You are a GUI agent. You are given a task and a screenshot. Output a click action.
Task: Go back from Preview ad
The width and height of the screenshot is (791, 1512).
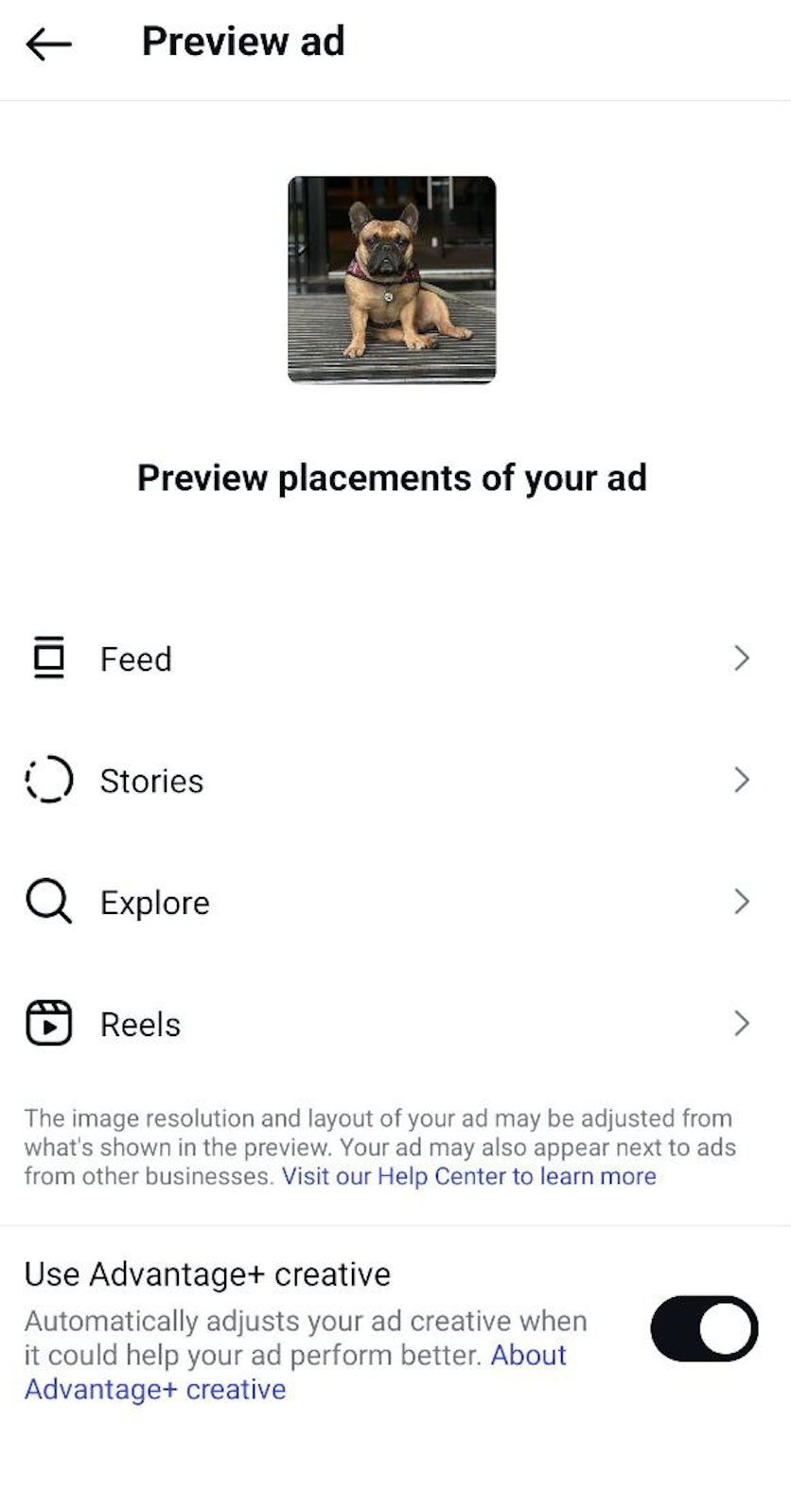(x=48, y=44)
